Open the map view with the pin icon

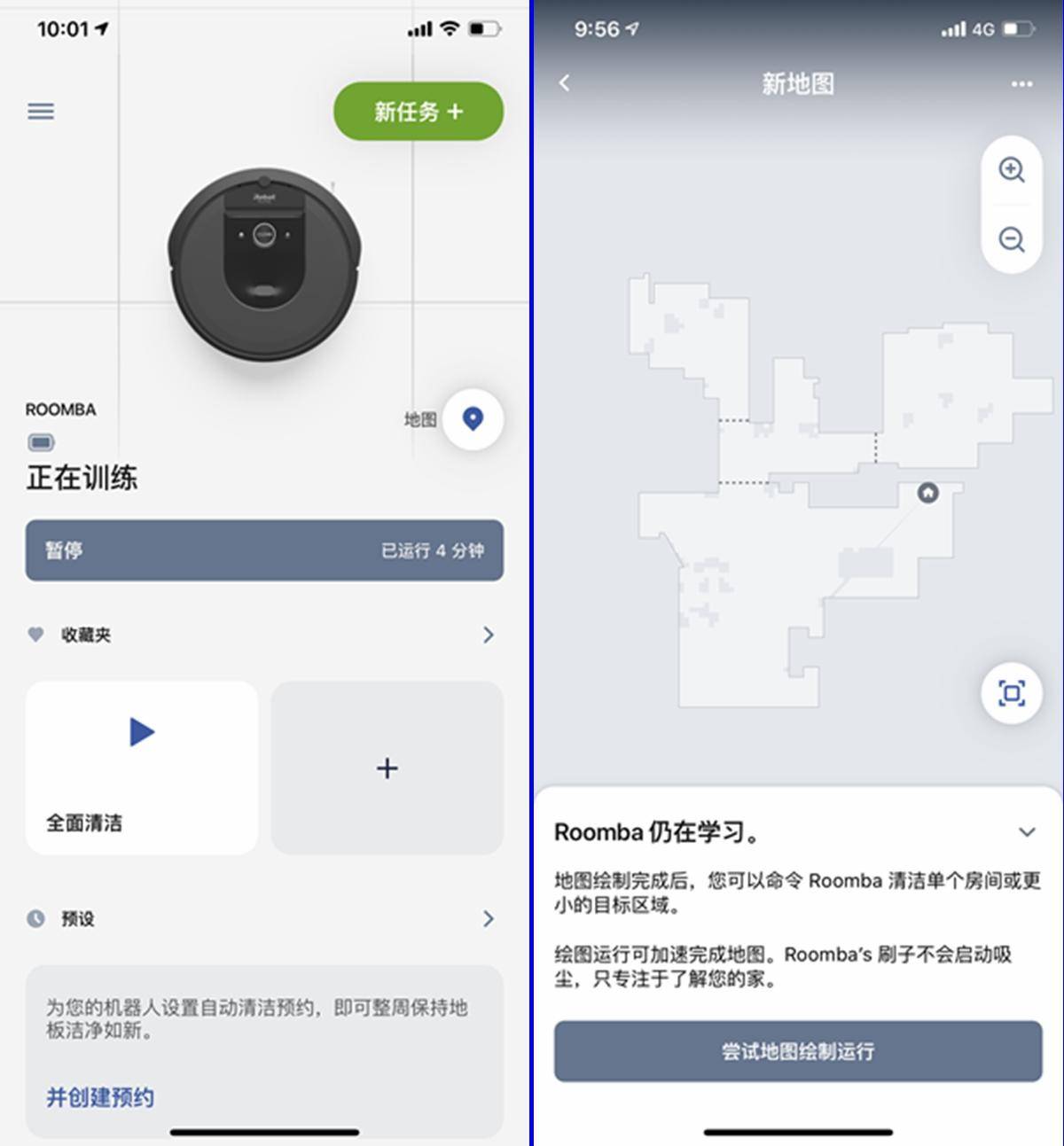(x=471, y=420)
